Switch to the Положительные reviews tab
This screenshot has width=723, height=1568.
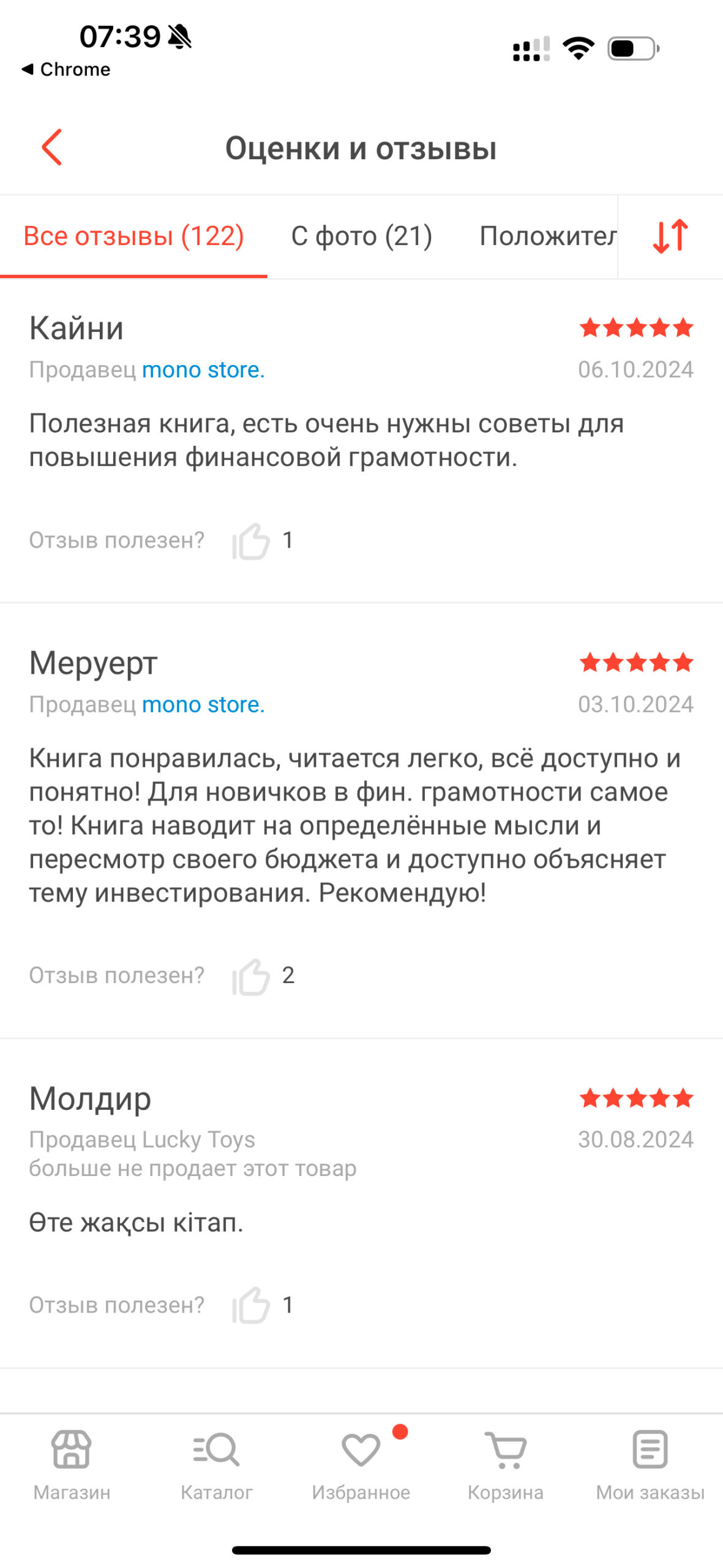pyautogui.click(x=547, y=236)
